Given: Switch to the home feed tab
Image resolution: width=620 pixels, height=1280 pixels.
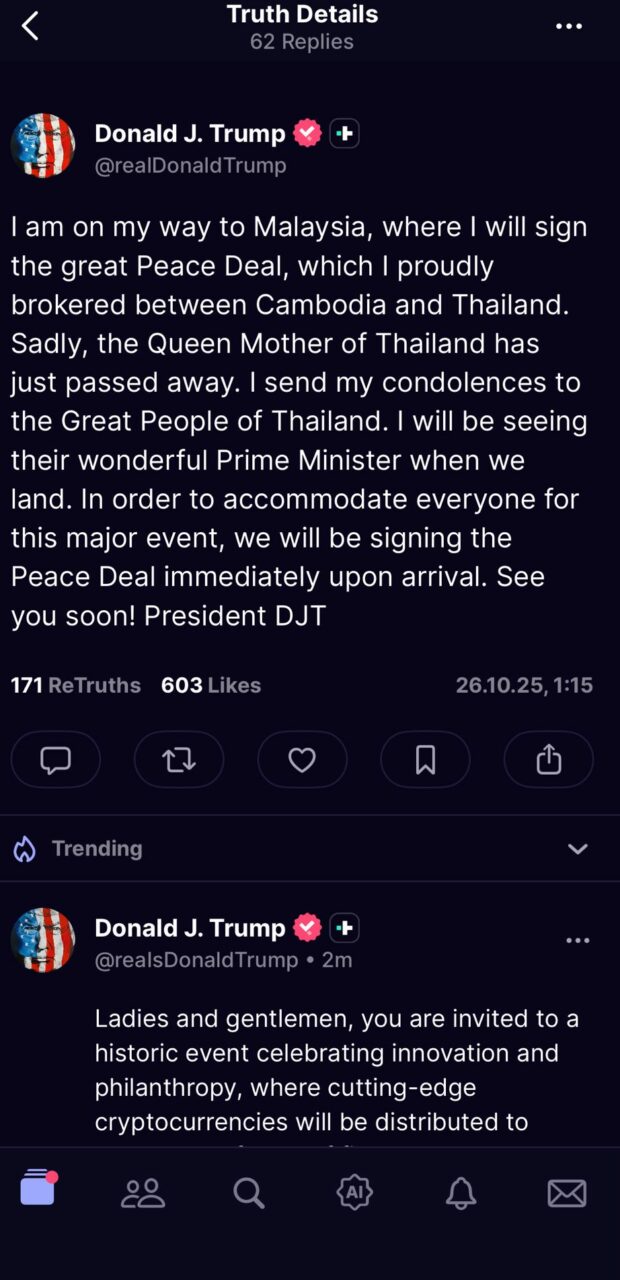Looking at the screenshot, I should tap(38, 1190).
